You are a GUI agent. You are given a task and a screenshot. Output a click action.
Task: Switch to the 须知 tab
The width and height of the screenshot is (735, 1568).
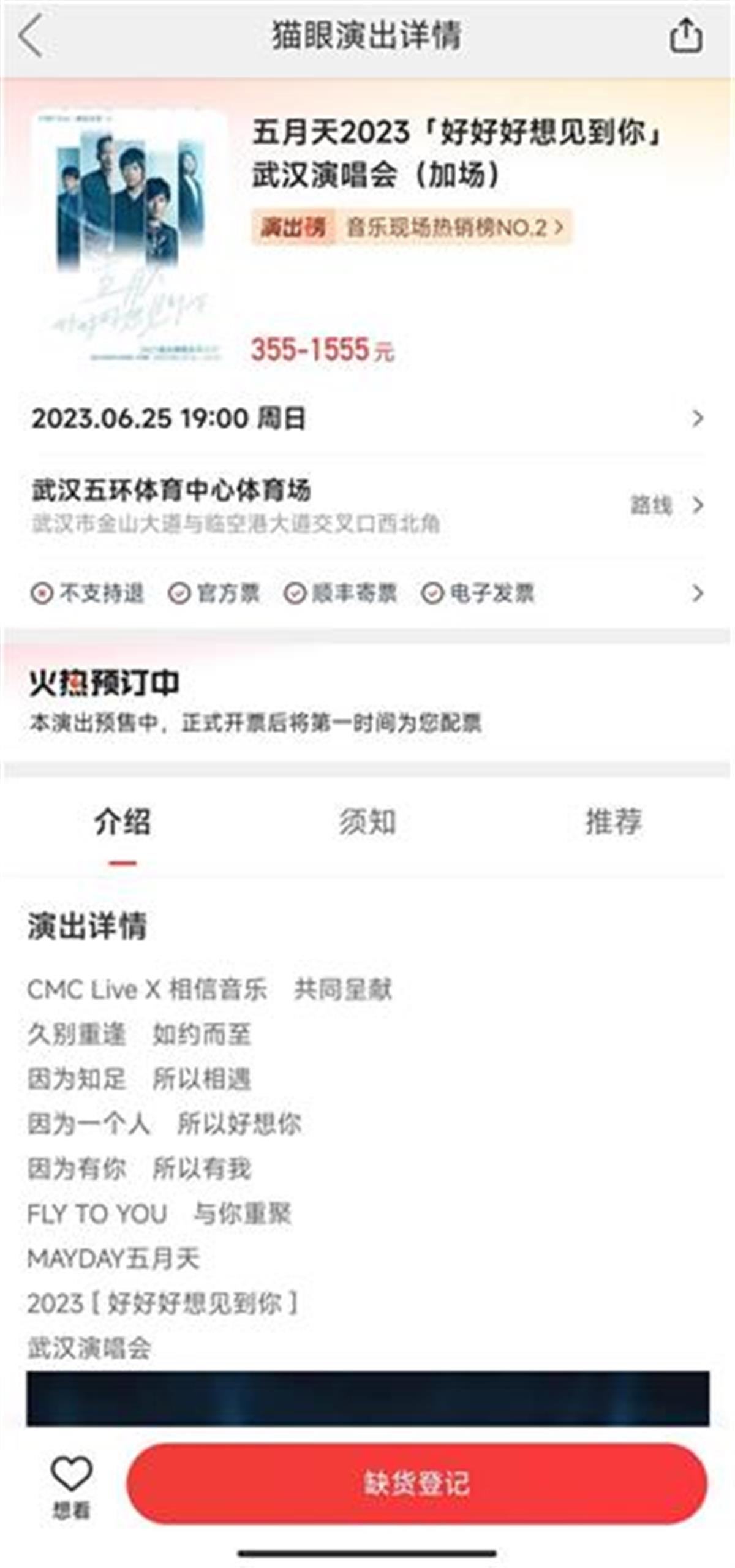[x=367, y=822]
